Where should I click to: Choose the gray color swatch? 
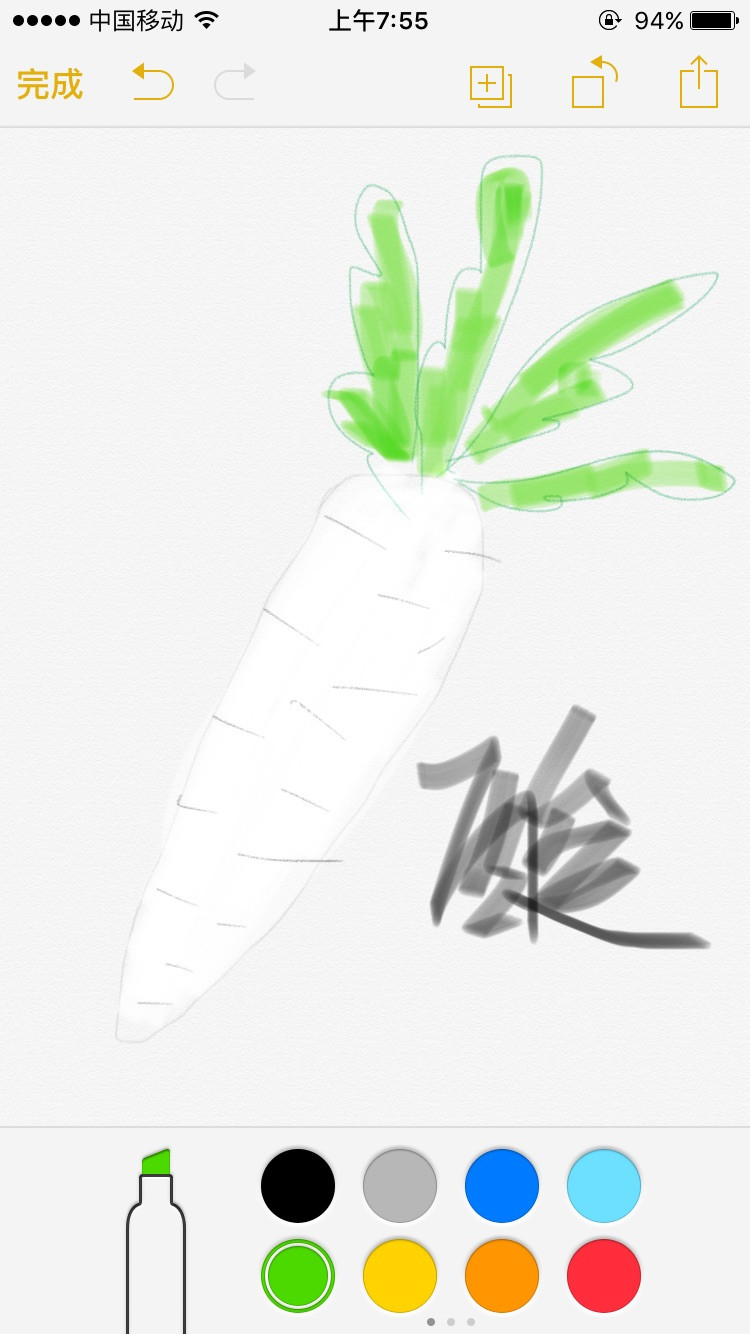(x=400, y=1186)
